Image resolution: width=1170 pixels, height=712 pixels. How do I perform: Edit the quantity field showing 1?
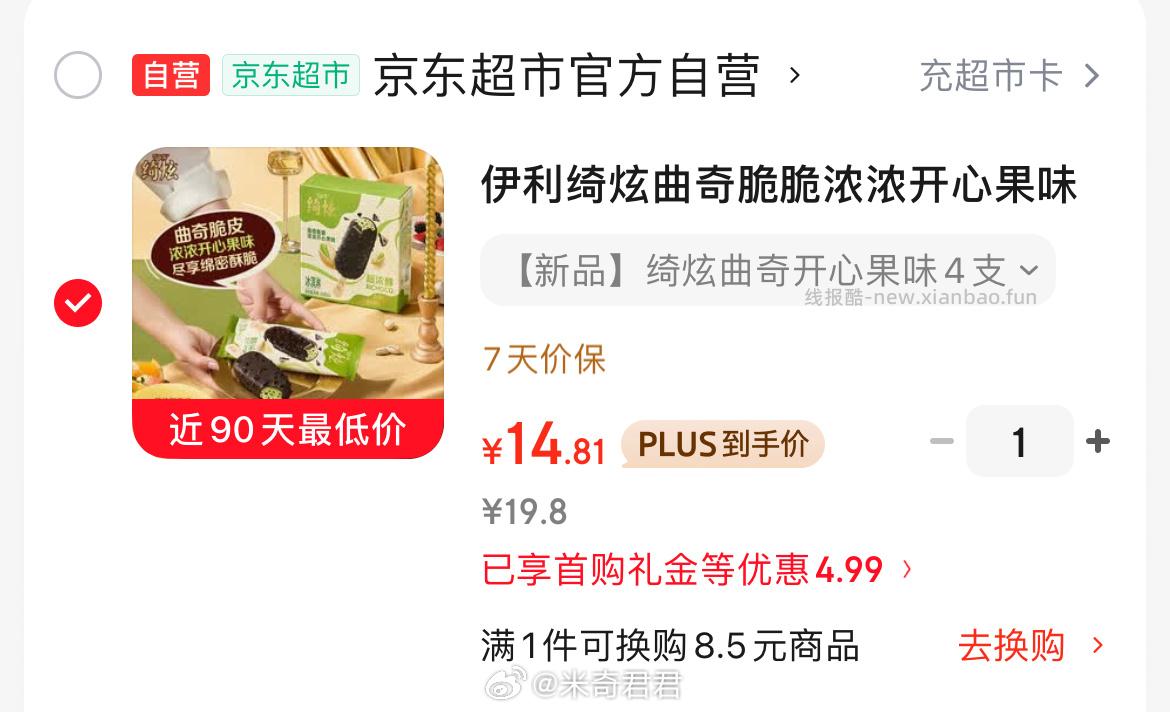point(1019,441)
